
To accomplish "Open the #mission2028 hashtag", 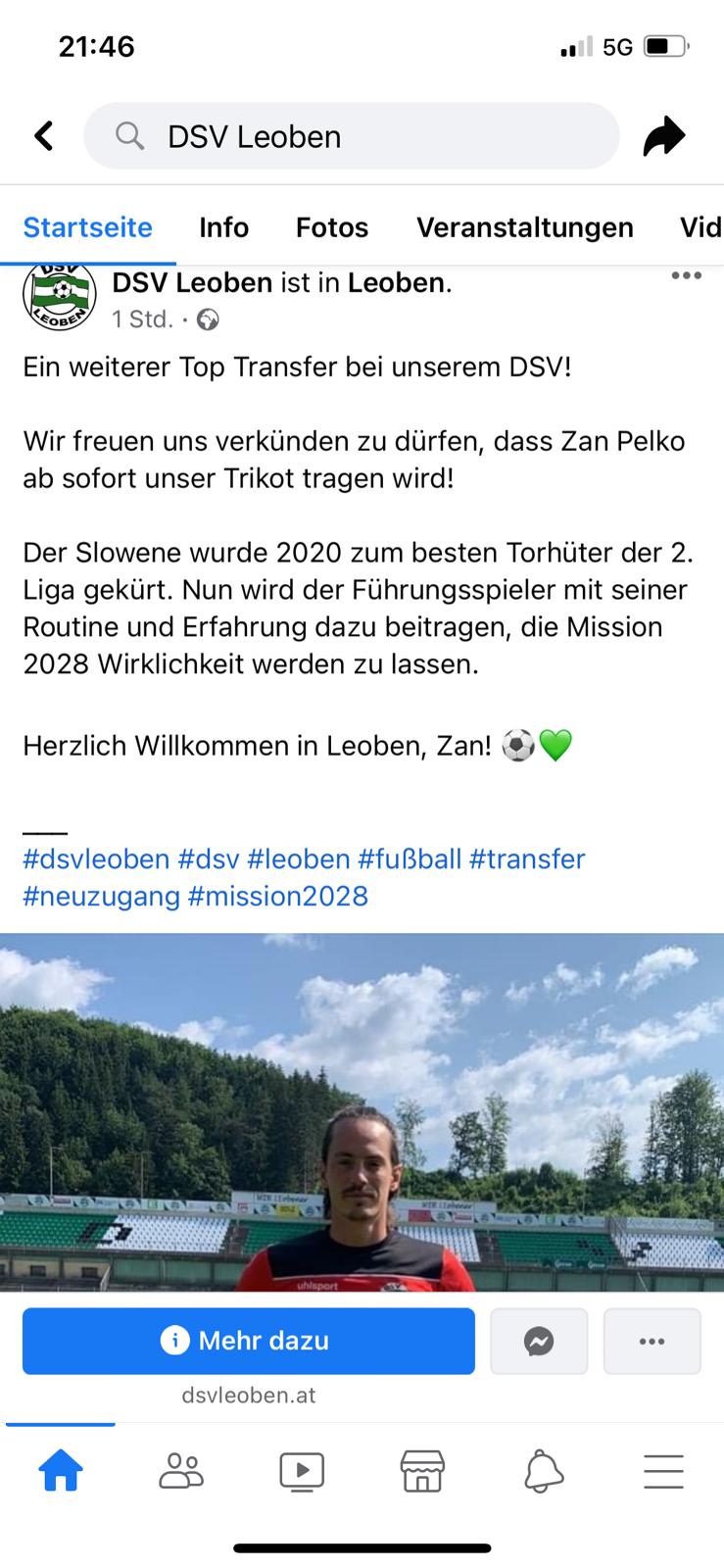I will pos(278,897).
